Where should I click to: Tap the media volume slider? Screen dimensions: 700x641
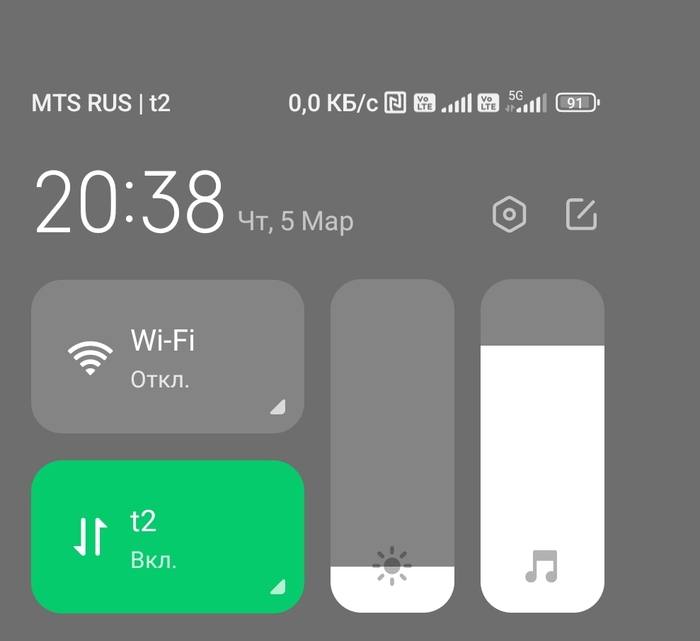click(x=542, y=445)
